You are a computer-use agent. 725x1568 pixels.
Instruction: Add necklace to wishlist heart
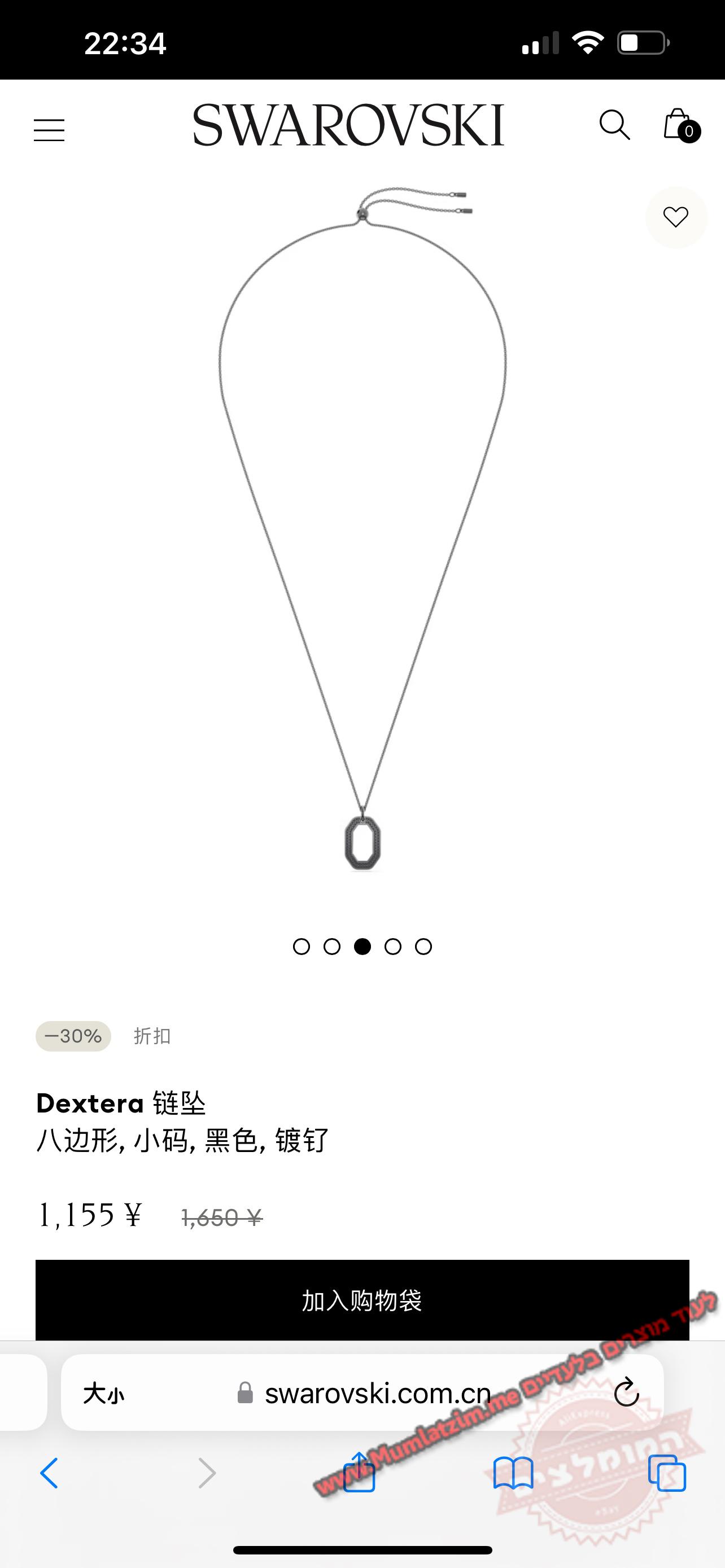676,217
